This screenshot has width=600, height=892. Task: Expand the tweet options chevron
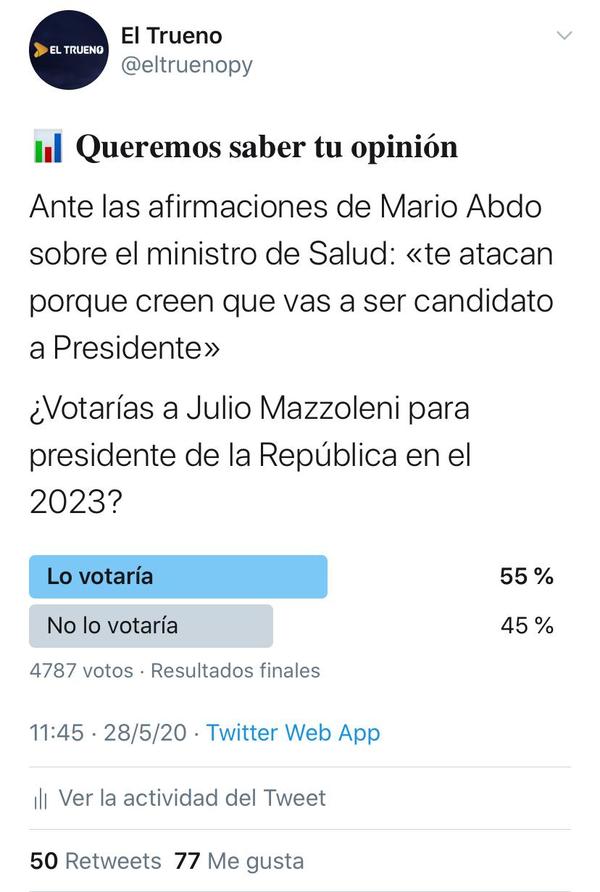[x=564, y=37]
